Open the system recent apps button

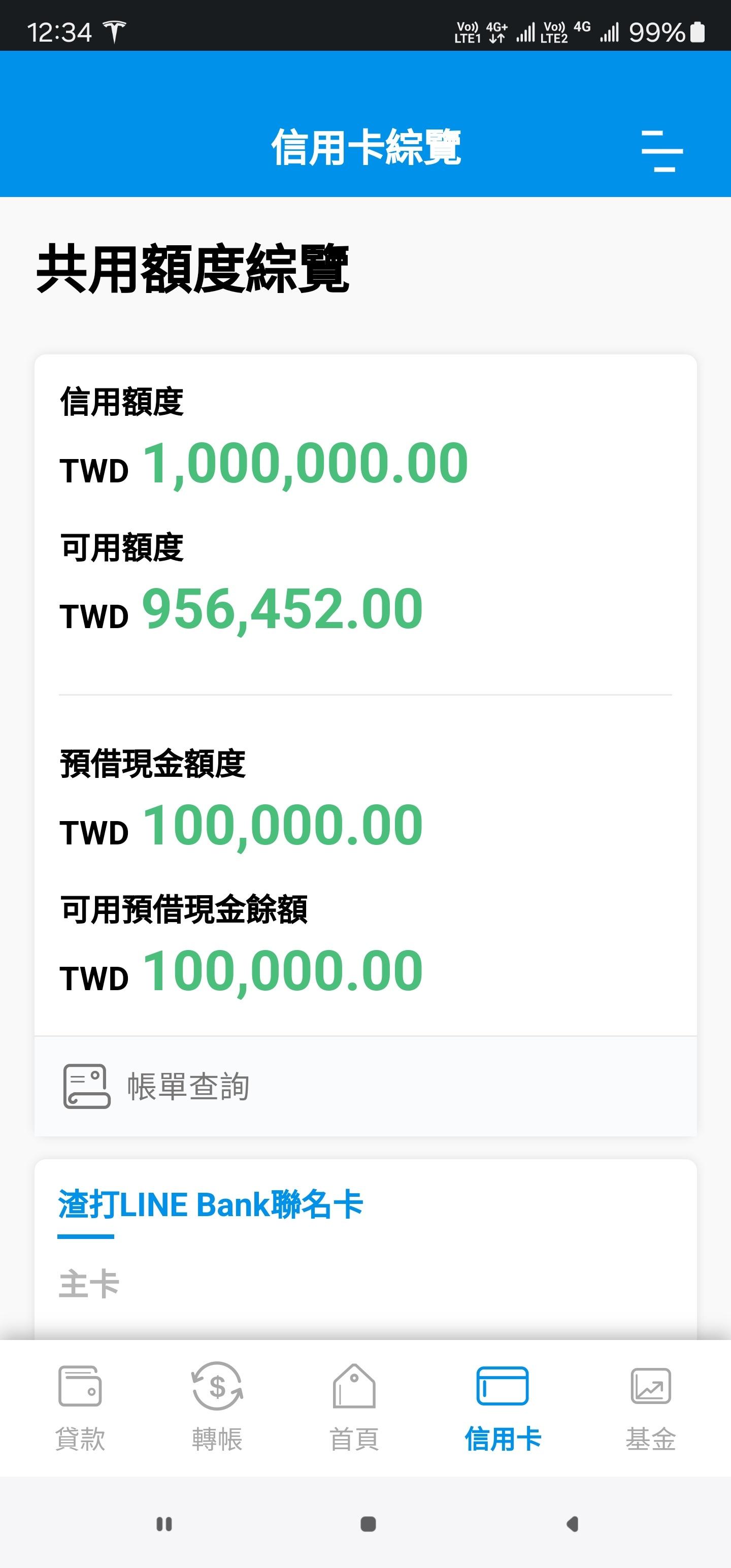point(164,1524)
